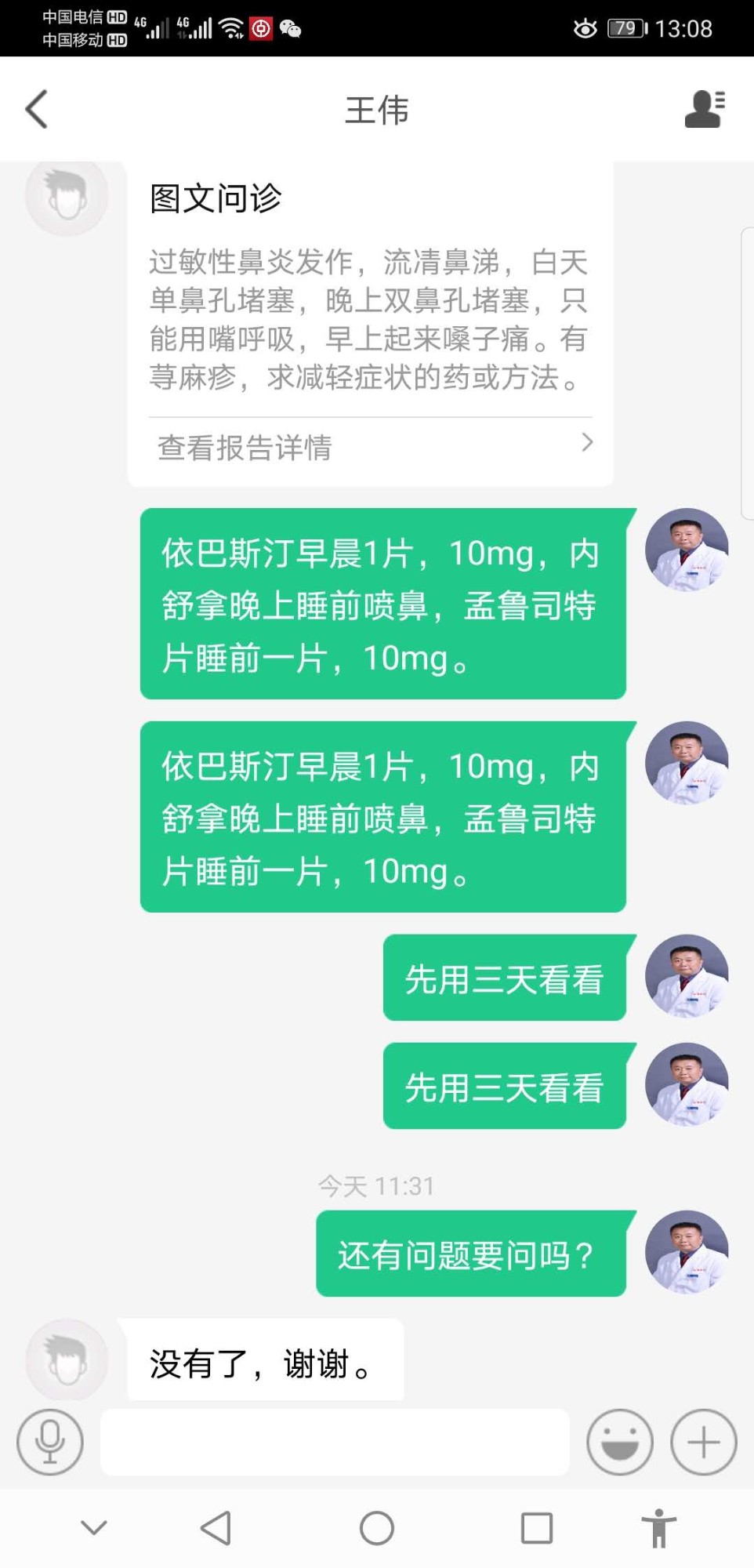This screenshot has height=1568, width=754.
Task: Go back from the 王伟 chat
Action: (37, 109)
